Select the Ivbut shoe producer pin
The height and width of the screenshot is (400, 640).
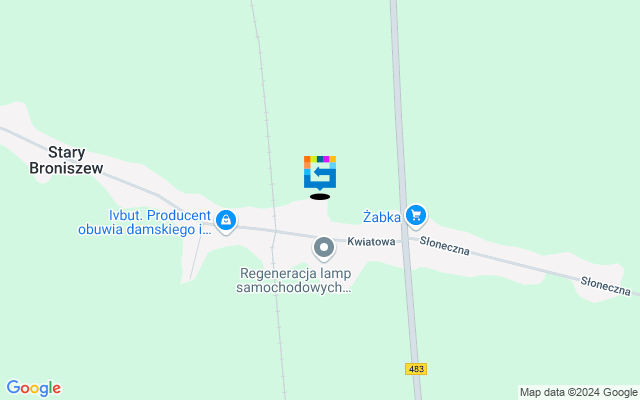[x=227, y=220]
